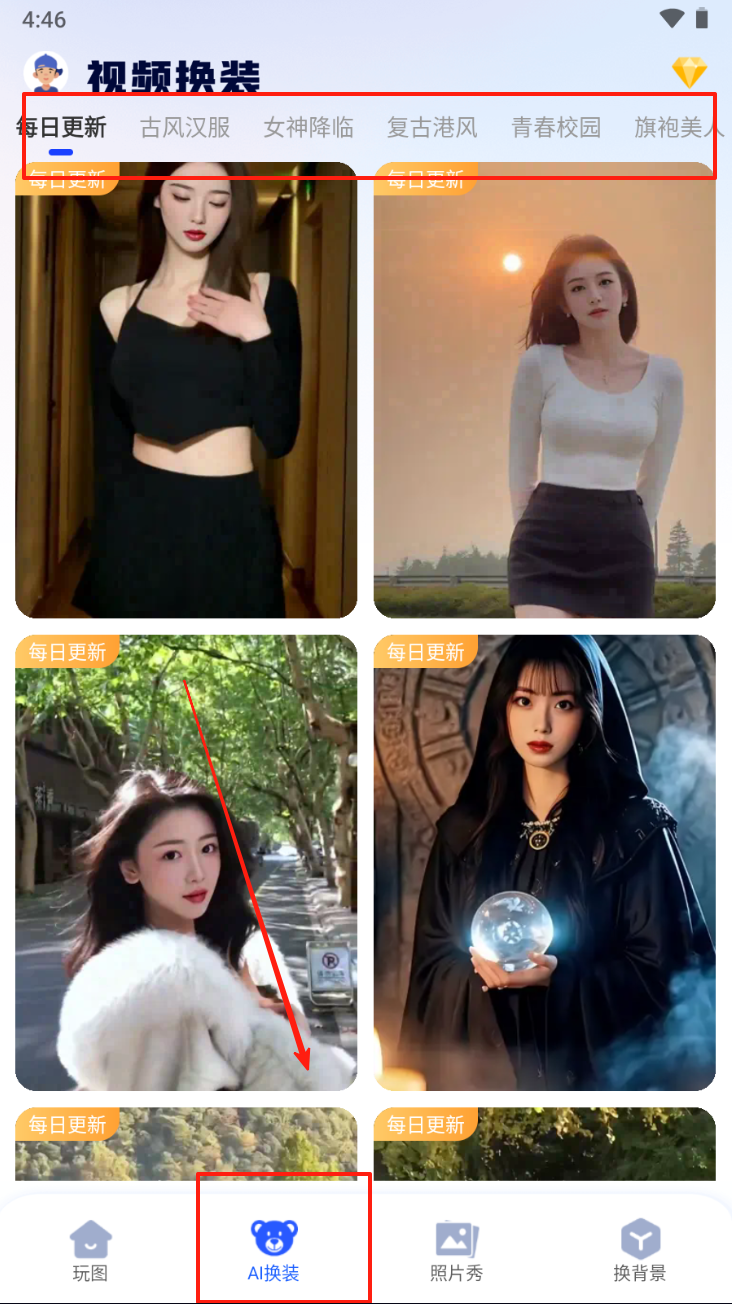Open the white fur coat street template
Screen dimensions: 732x1304
pyautogui.click(x=186, y=862)
